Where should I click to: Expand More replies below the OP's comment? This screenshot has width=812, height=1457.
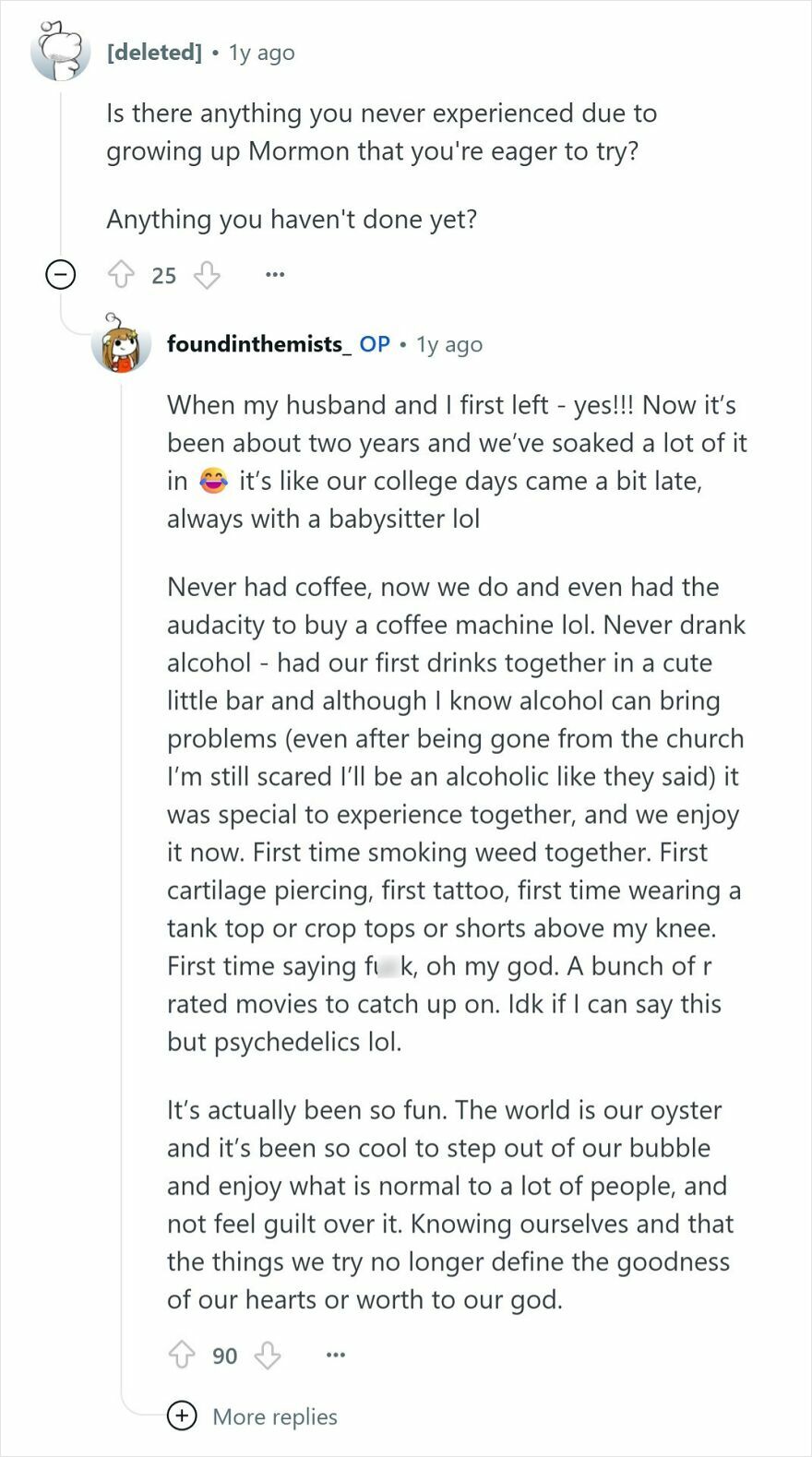[x=273, y=1416]
